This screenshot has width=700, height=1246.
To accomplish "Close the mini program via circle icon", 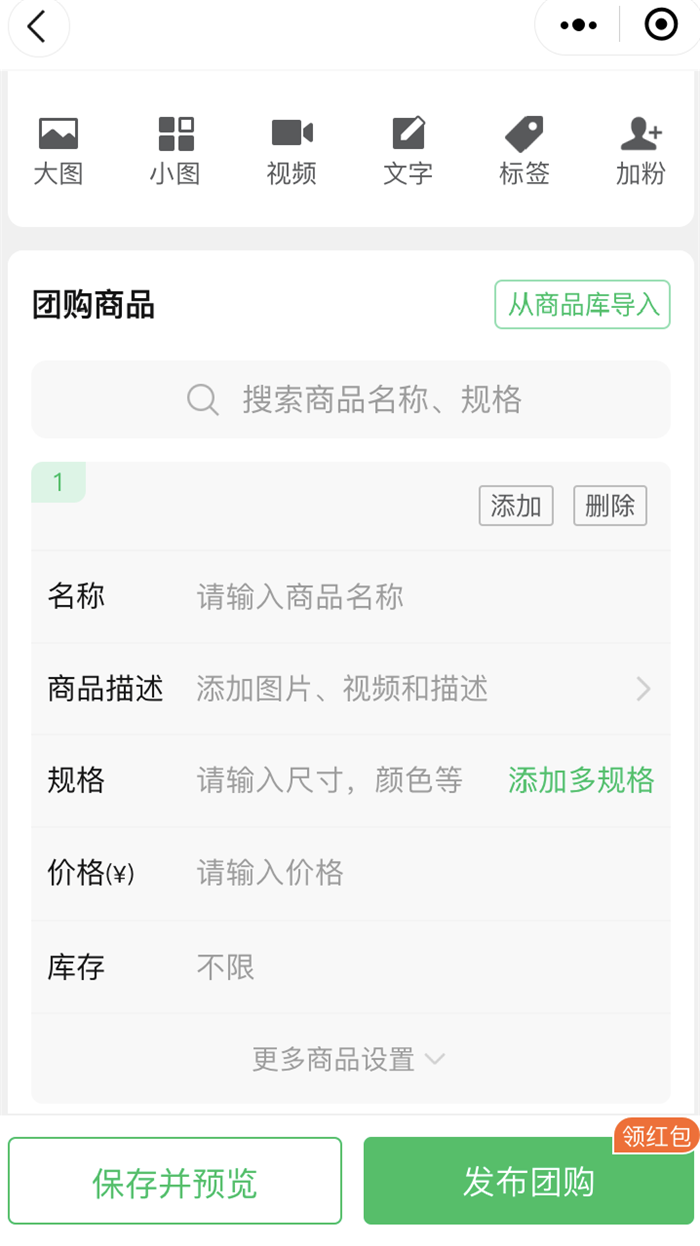I will [661, 26].
